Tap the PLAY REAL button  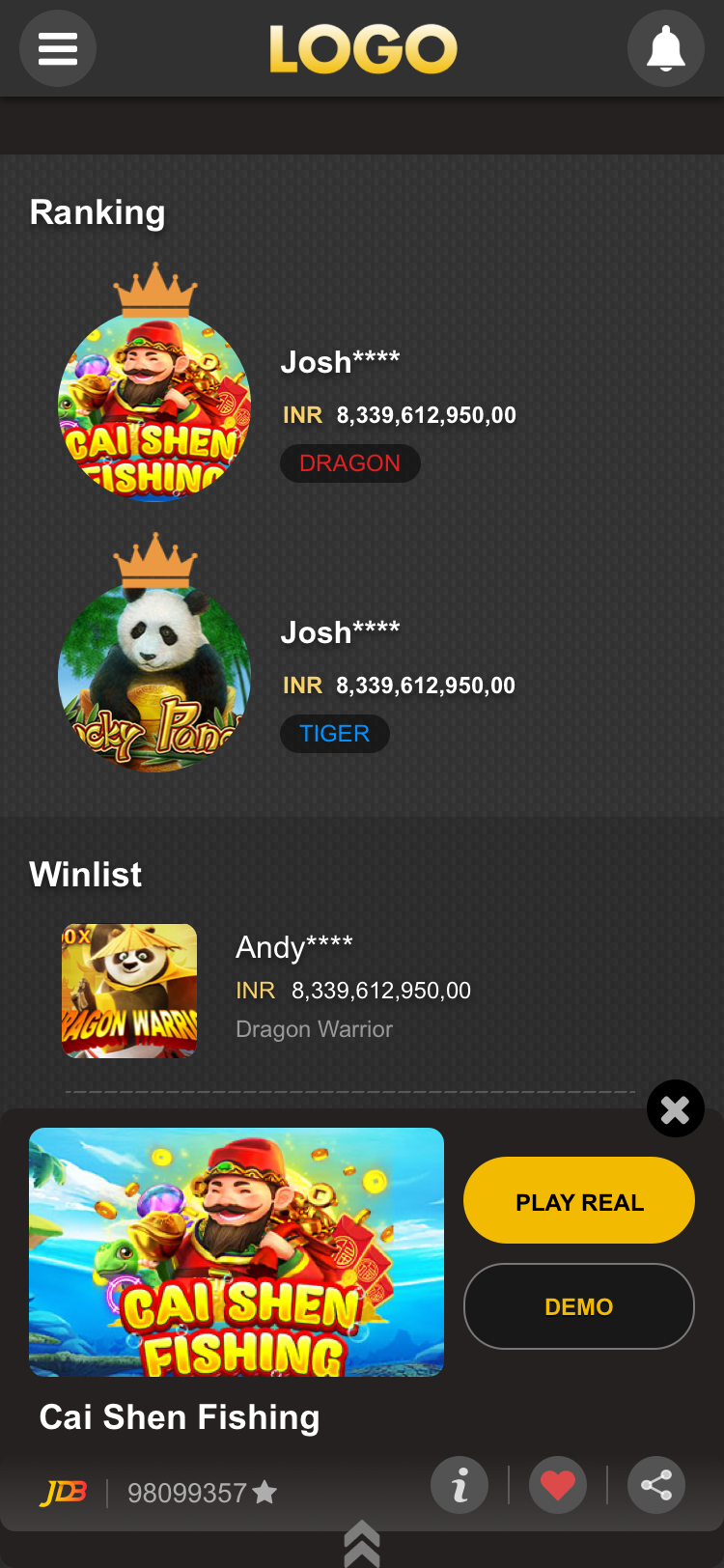pyautogui.click(x=579, y=1201)
